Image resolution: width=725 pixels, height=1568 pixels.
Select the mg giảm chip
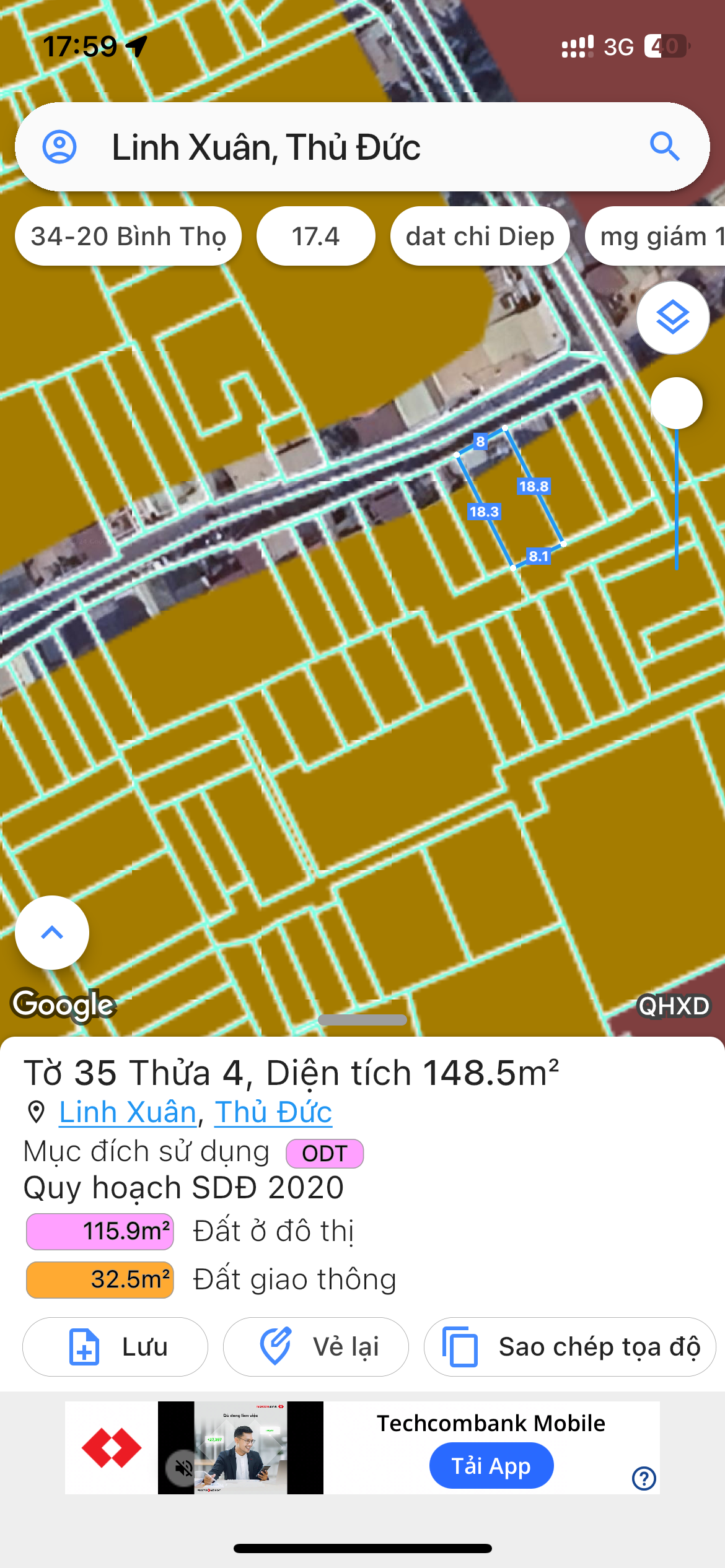coord(655,236)
